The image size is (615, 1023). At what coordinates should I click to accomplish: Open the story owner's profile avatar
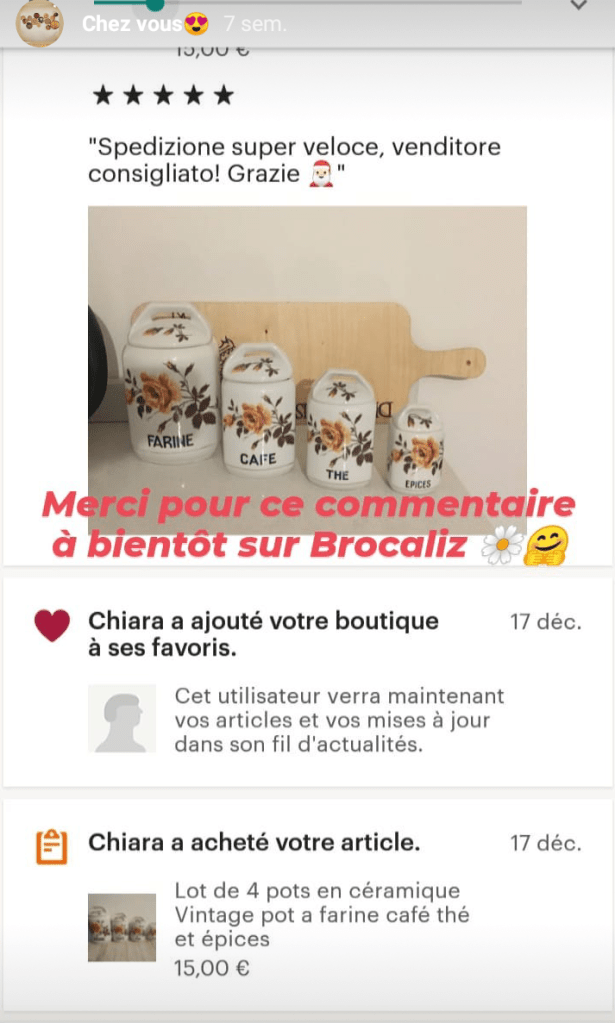40,23
